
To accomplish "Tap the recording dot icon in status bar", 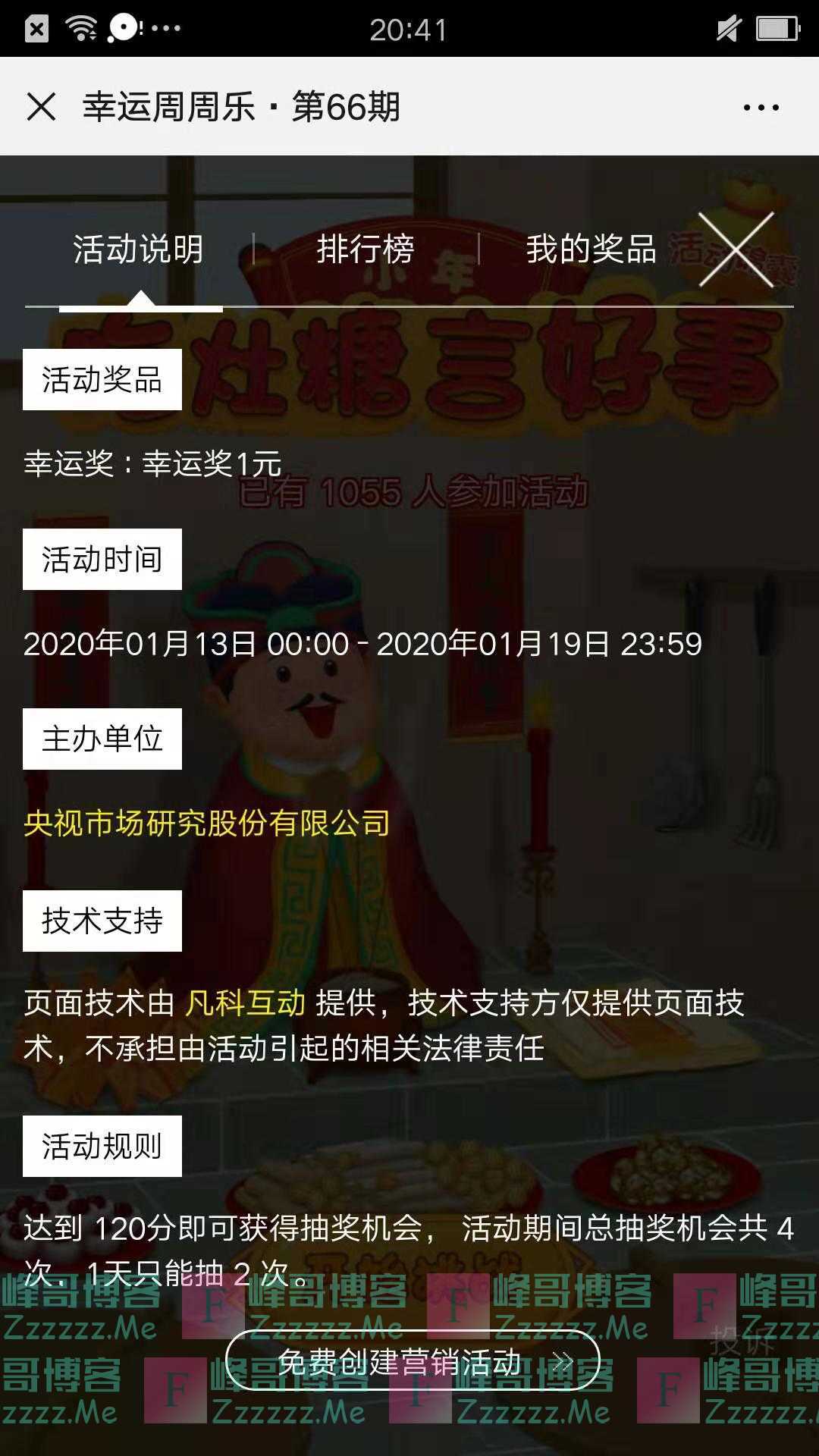I will tap(121, 28).
